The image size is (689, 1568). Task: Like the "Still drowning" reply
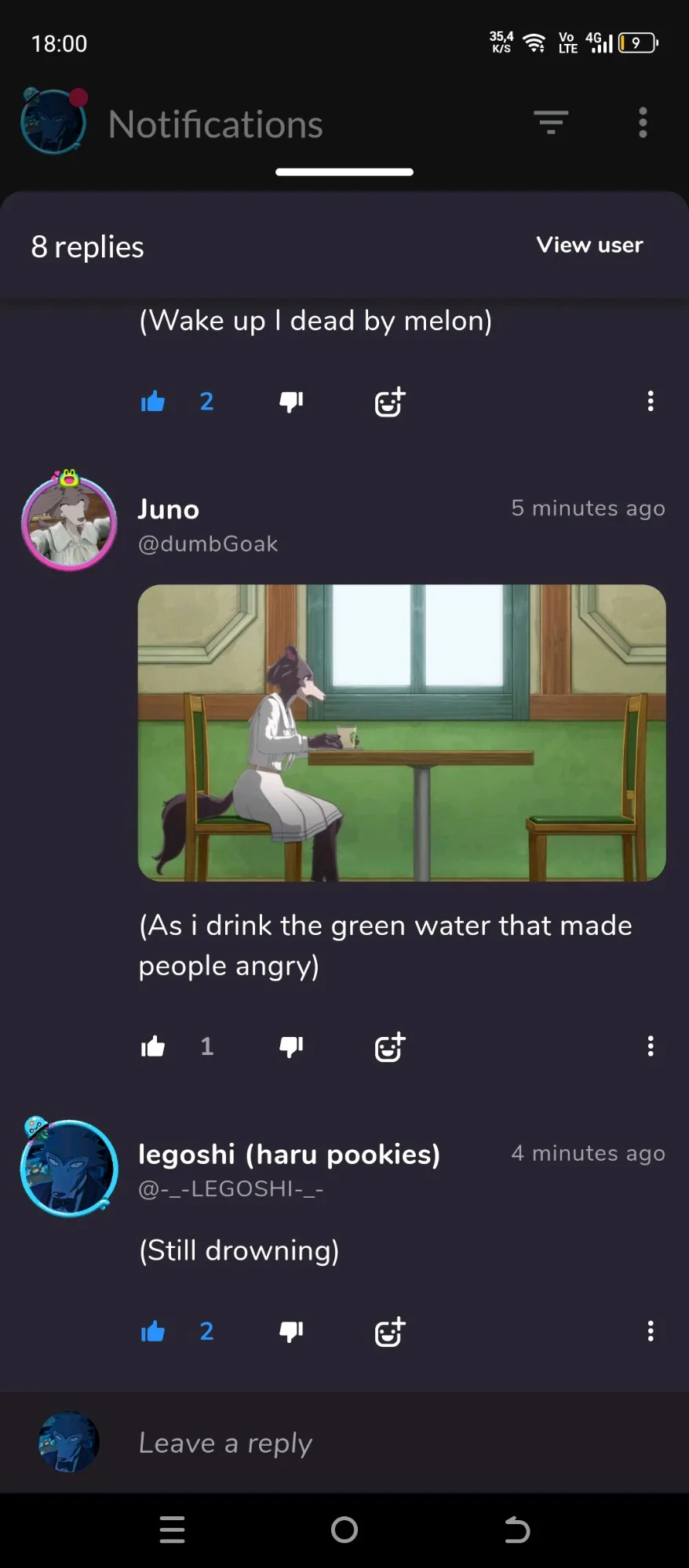tap(153, 1331)
